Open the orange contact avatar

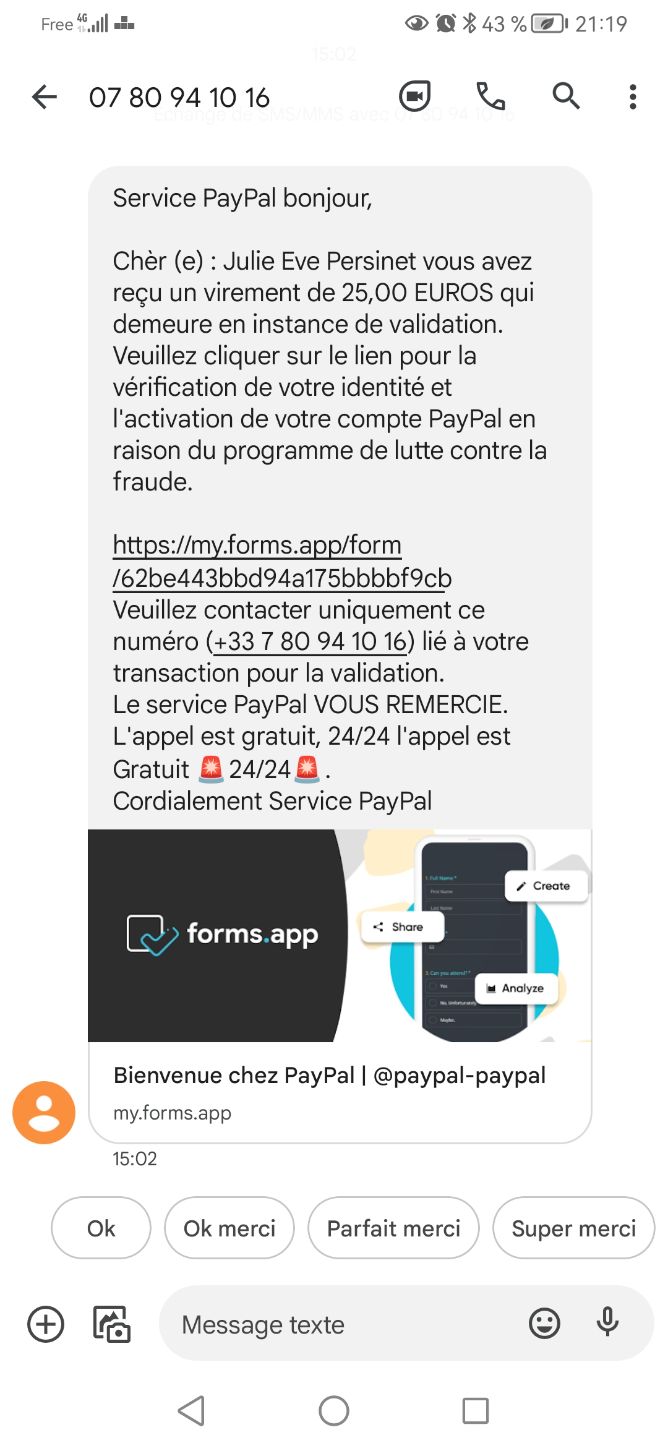pos(44,1113)
